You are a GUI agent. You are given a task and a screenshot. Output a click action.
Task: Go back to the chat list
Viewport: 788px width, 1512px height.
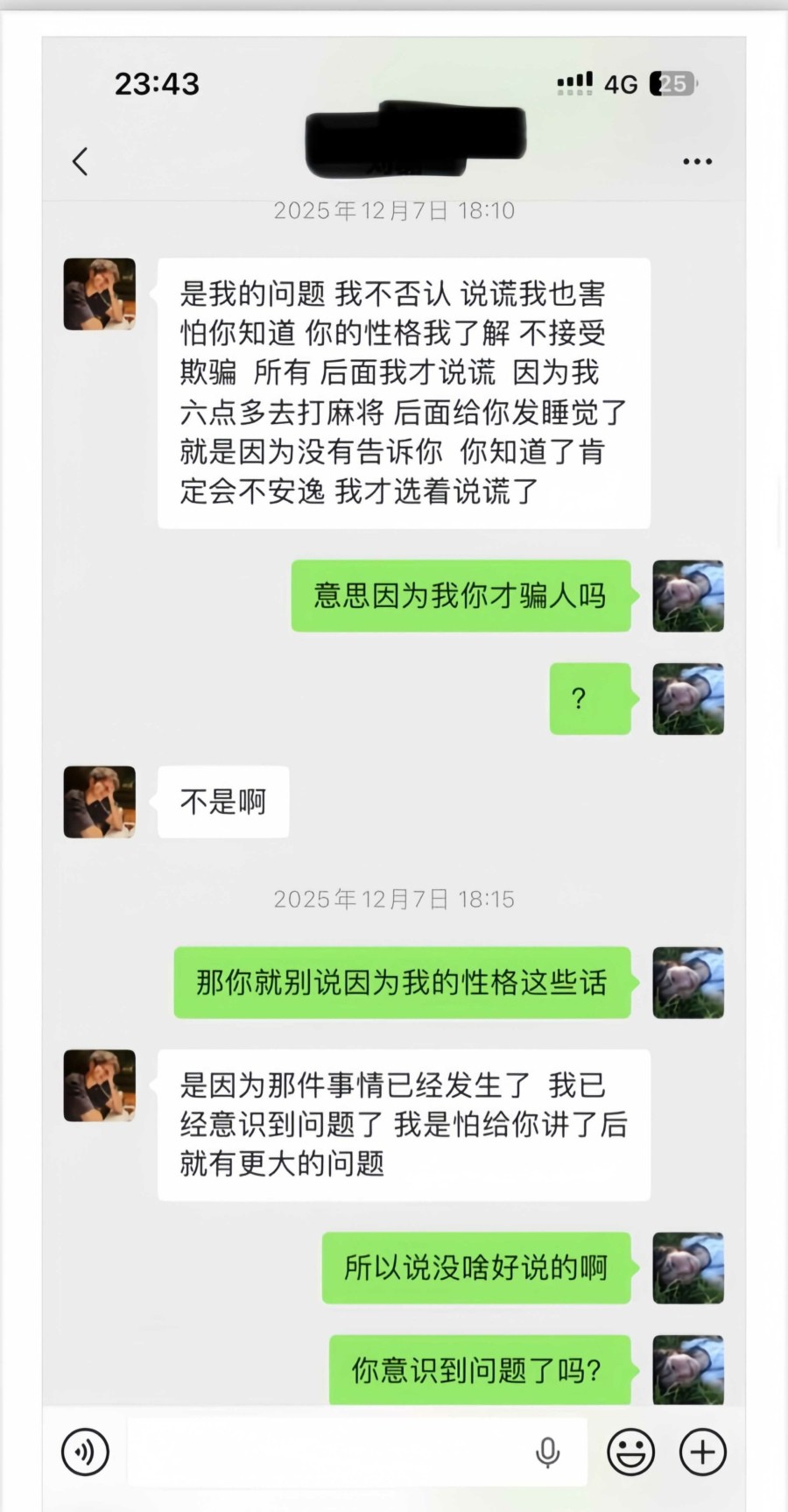click(x=81, y=161)
